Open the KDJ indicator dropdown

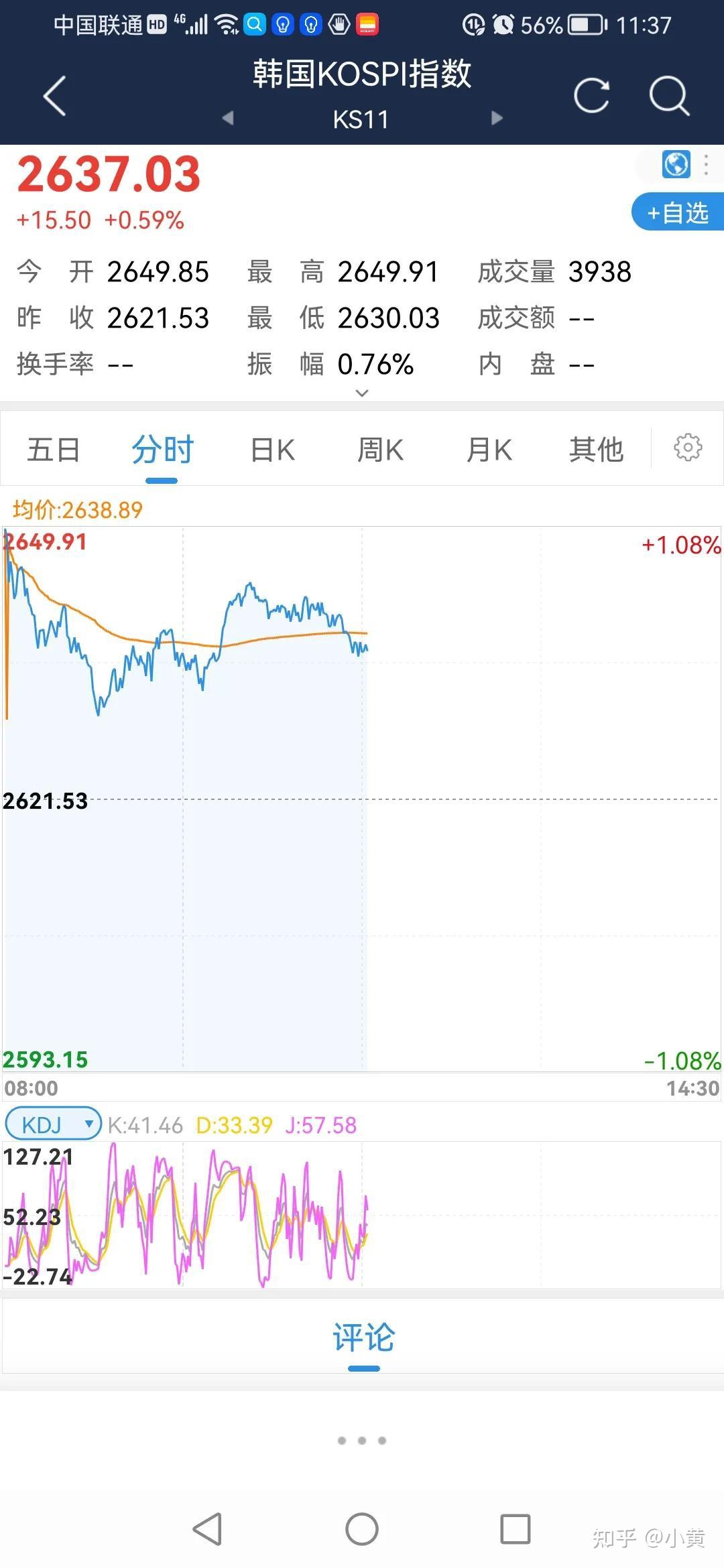click(54, 1125)
